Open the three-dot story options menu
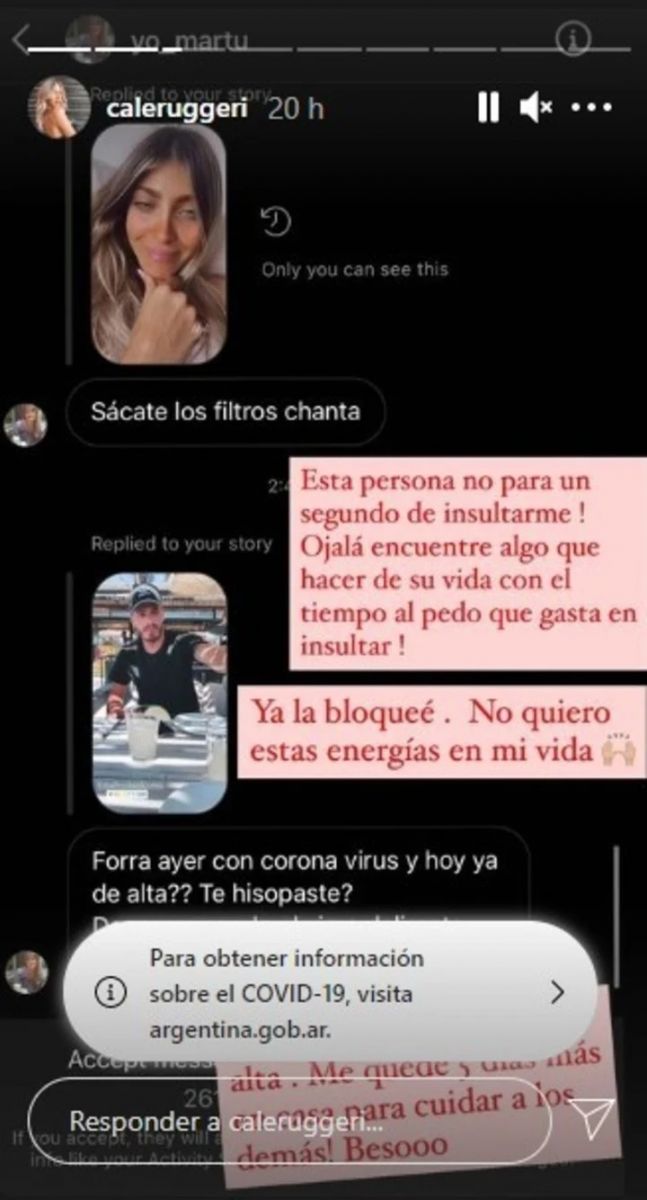The height and width of the screenshot is (1200, 647). point(598,107)
